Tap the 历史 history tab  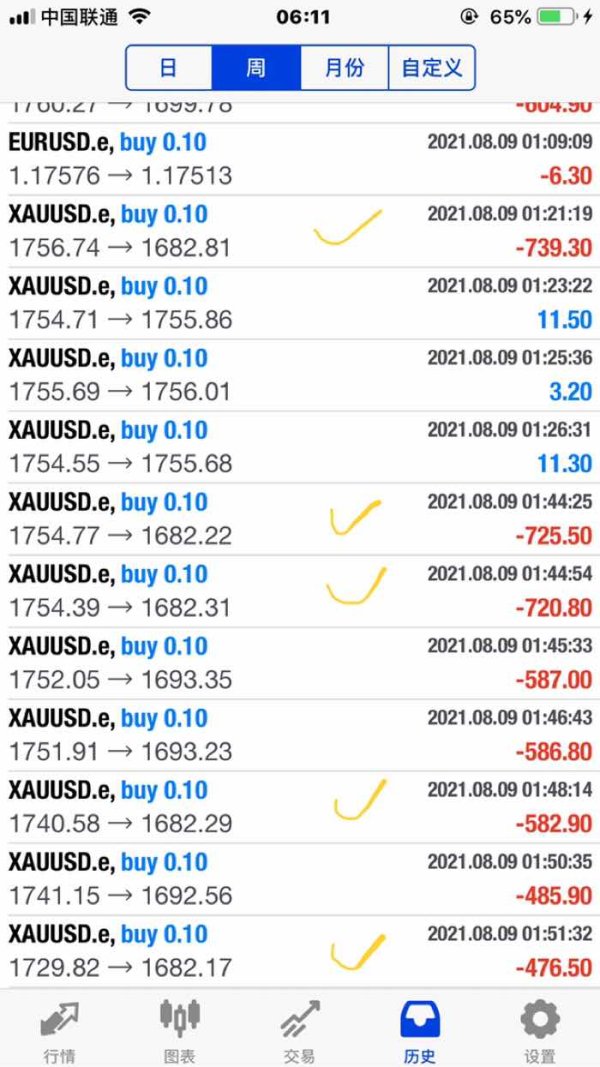(x=420, y=1028)
